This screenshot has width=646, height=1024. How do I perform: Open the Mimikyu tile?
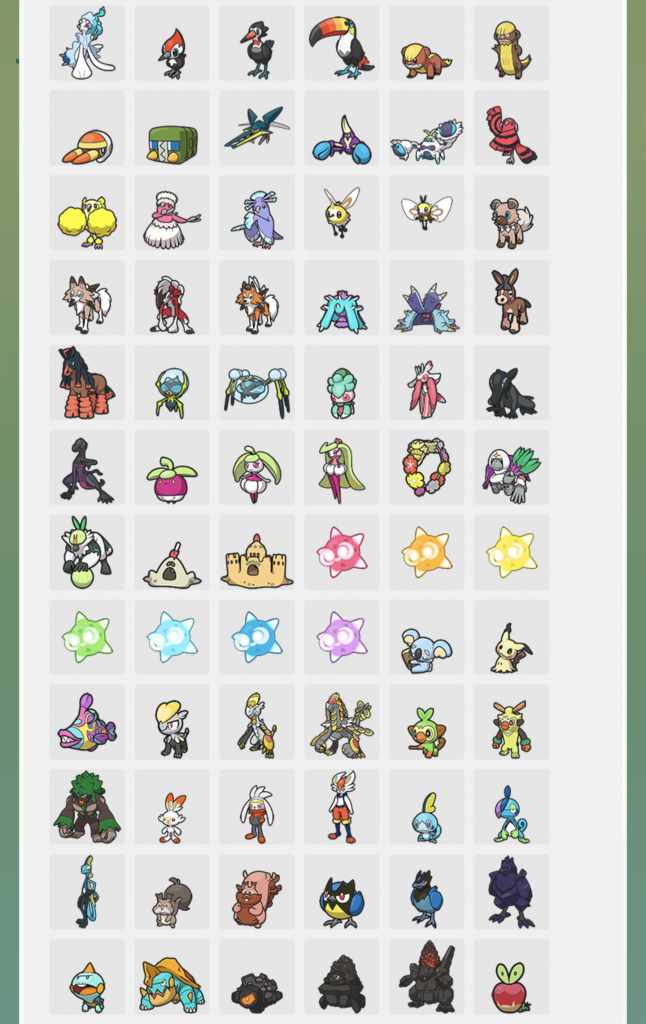(x=511, y=638)
